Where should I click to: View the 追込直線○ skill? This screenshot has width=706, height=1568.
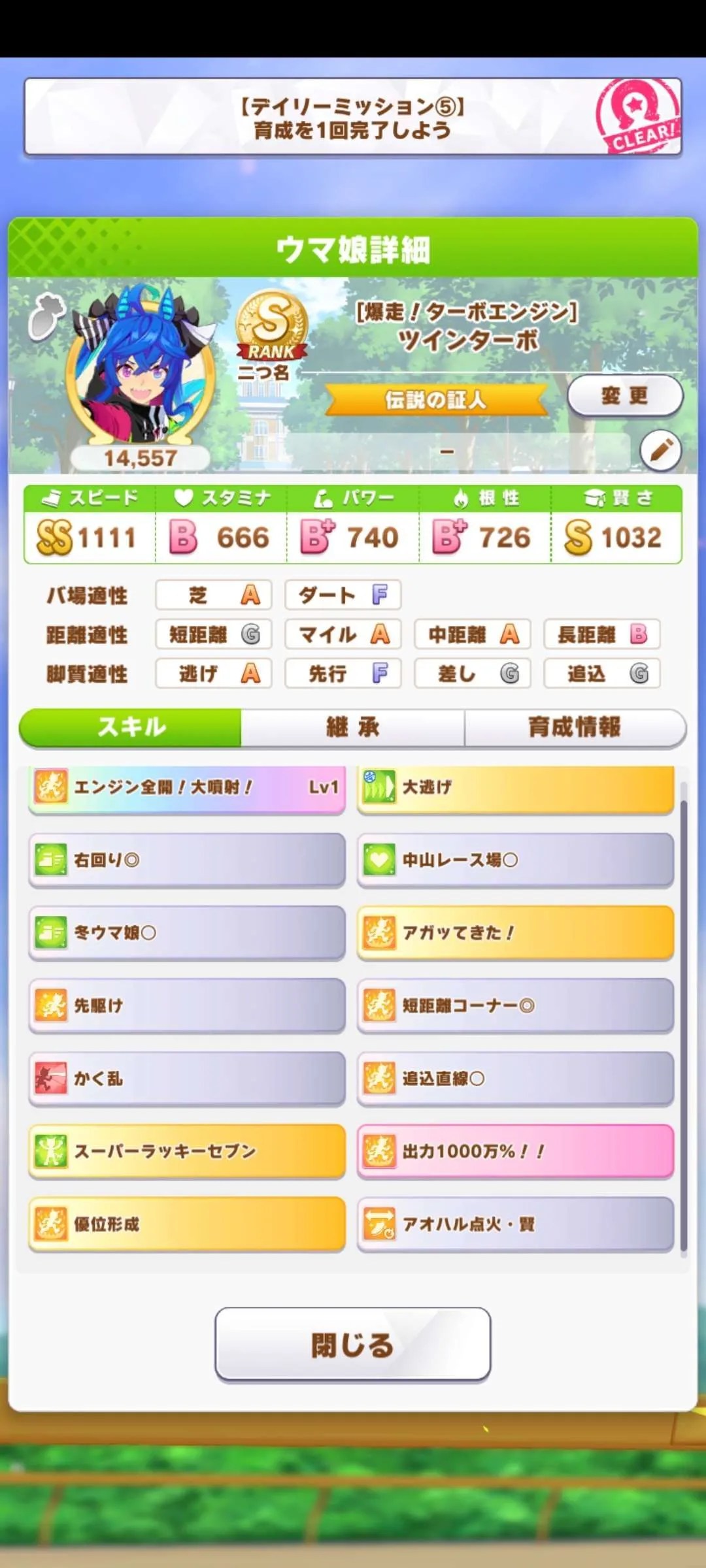[515, 1079]
